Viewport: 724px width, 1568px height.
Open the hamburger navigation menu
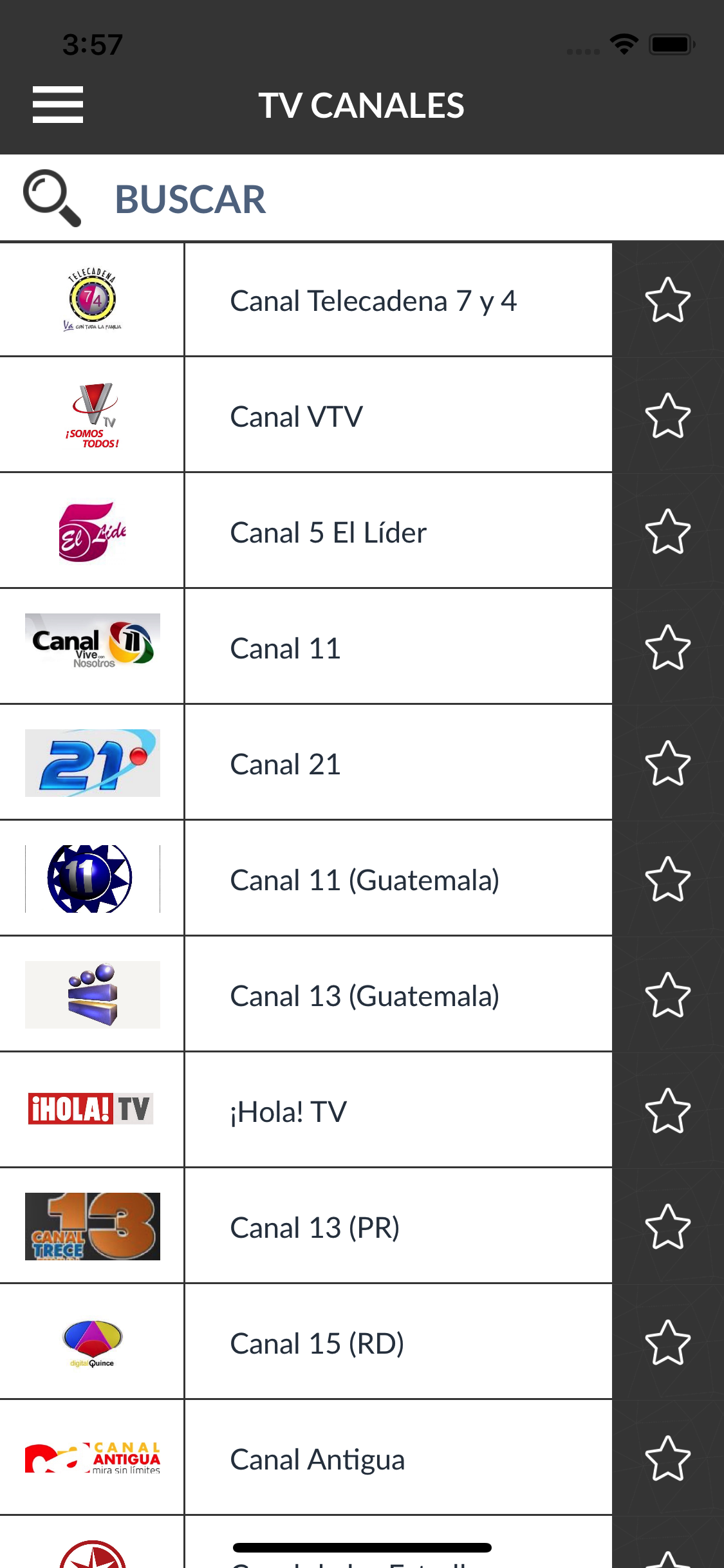coord(57,105)
